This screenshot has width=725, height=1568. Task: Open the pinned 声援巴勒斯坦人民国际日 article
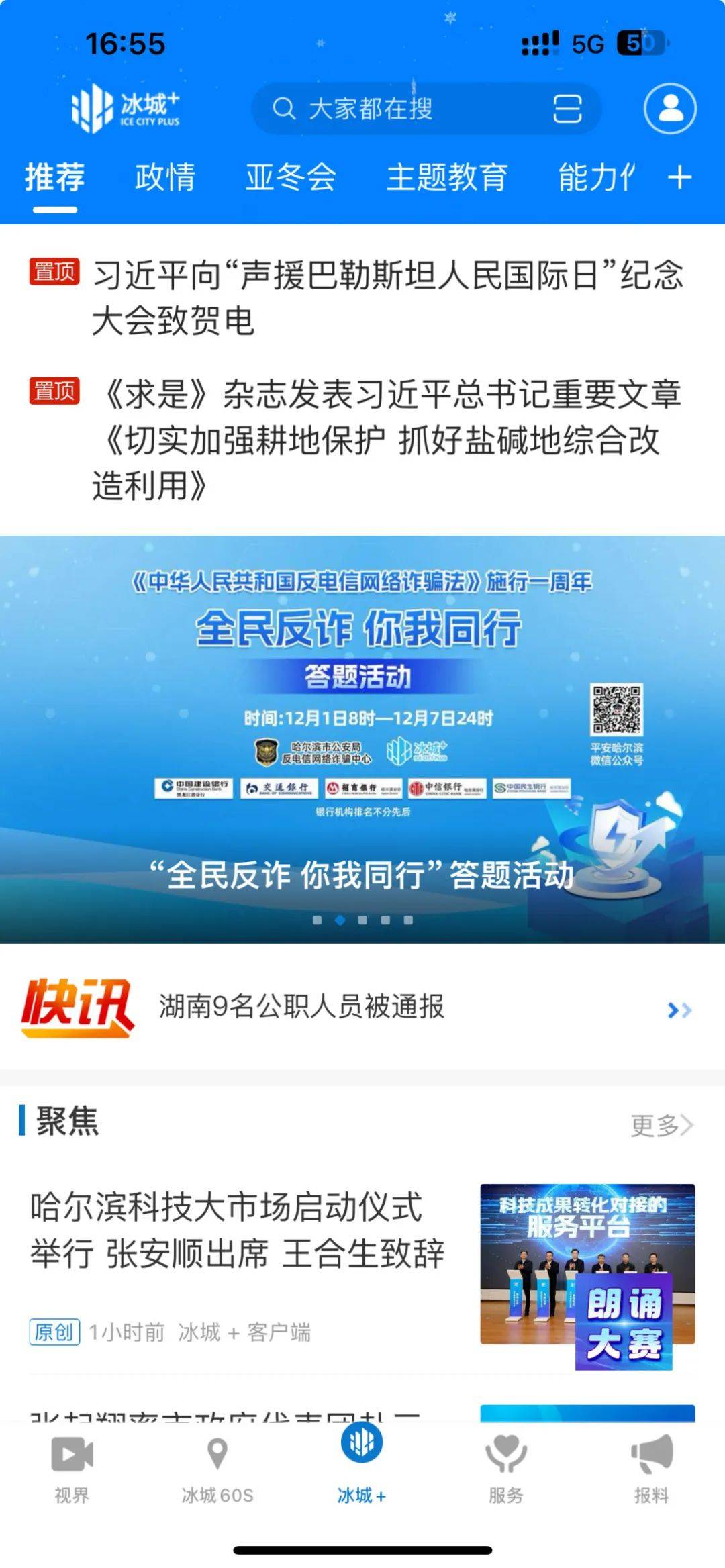tap(387, 297)
